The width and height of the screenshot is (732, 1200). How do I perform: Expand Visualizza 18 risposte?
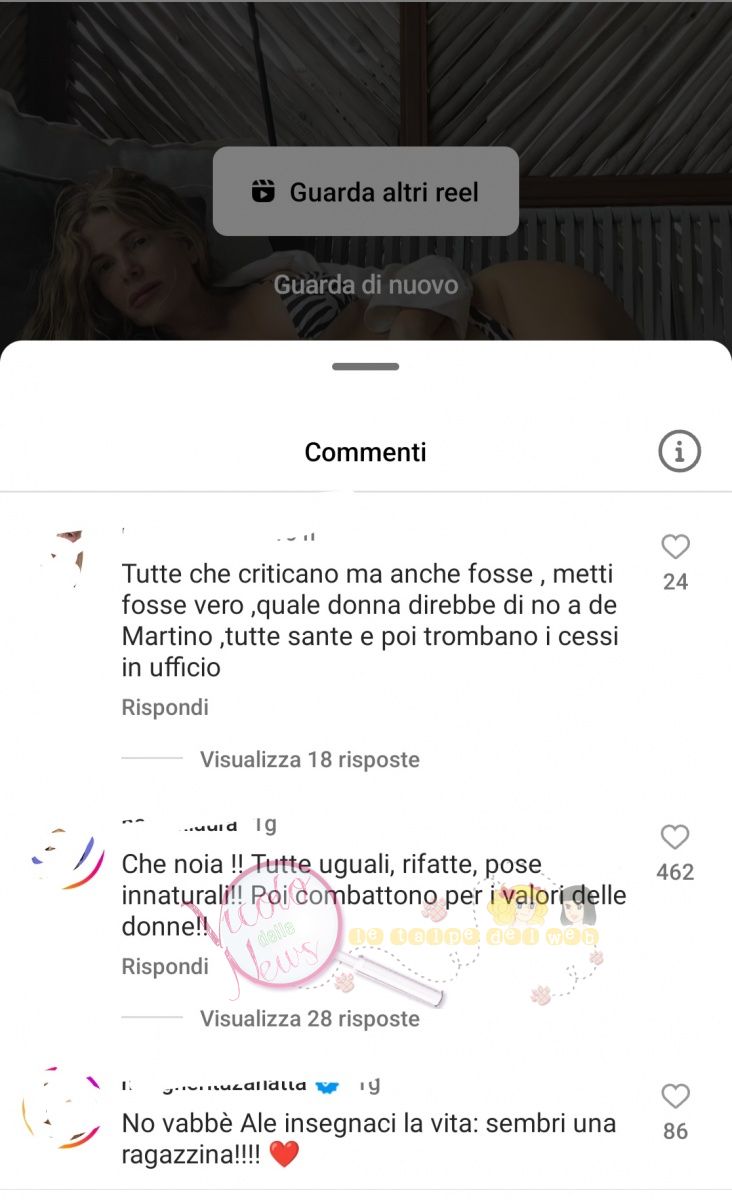point(309,759)
